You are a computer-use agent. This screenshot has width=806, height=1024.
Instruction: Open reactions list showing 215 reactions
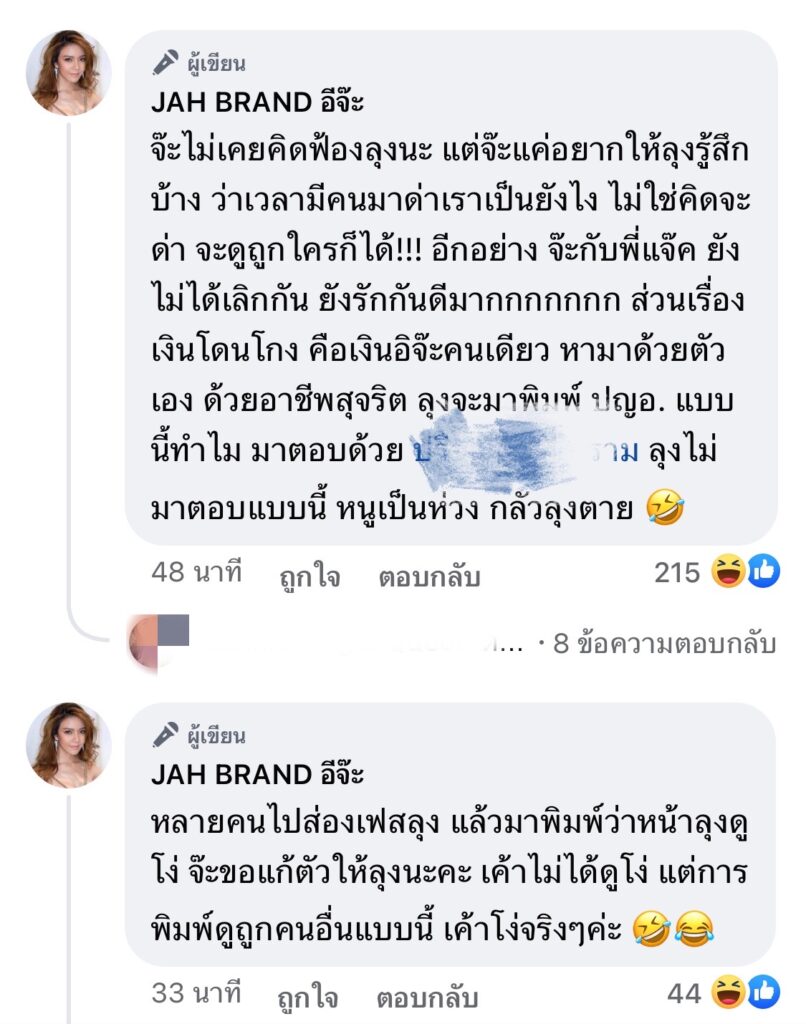(716, 573)
